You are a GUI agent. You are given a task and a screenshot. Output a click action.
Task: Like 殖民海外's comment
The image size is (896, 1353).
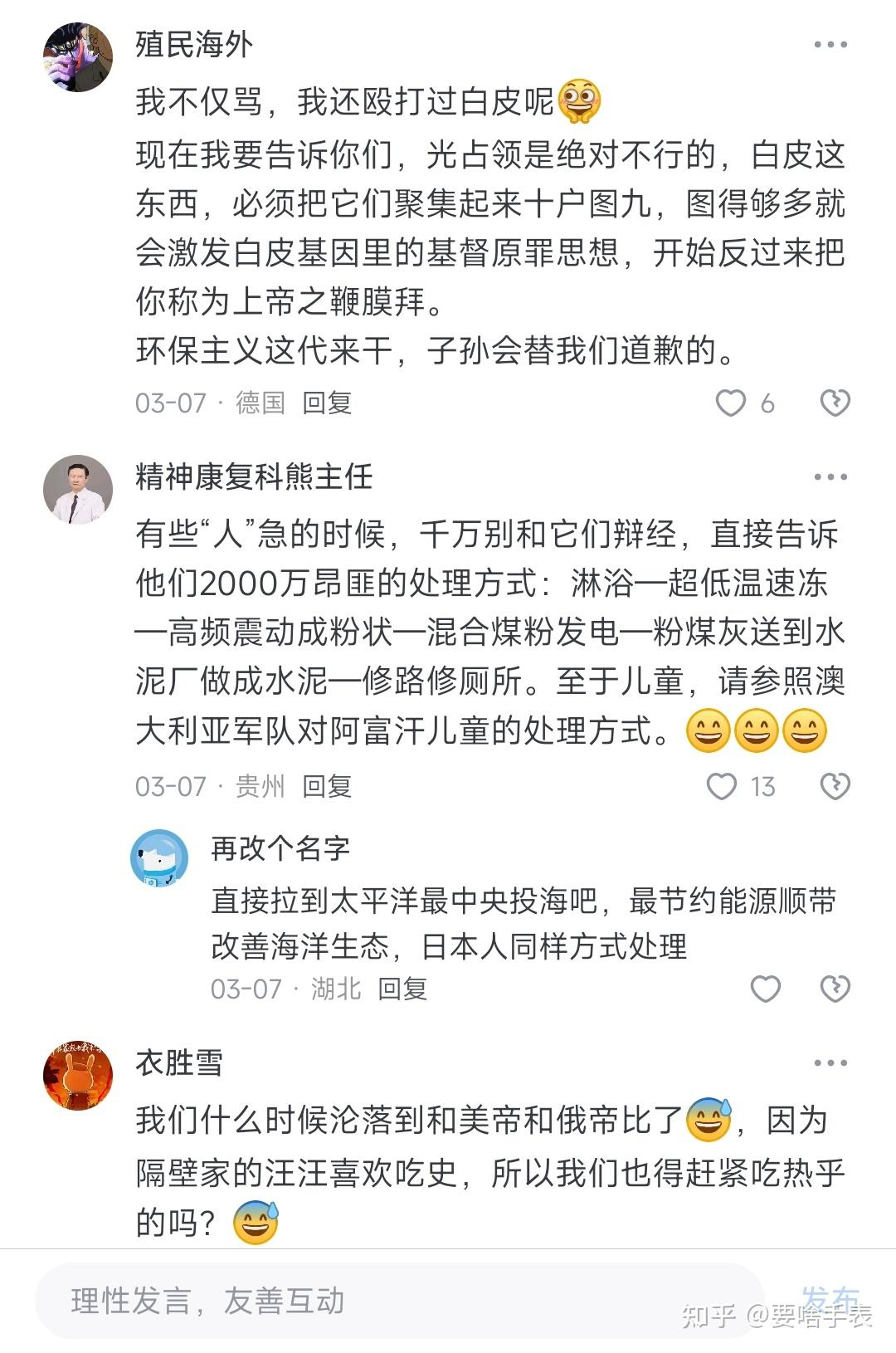[731, 403]
